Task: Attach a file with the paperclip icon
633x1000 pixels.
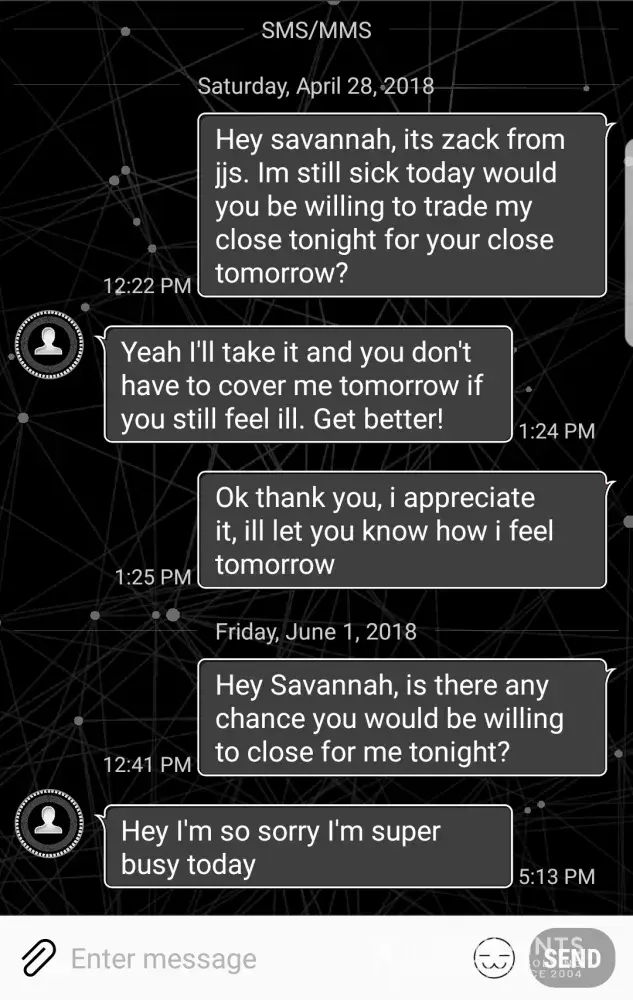Action: (x=37, y=958)
